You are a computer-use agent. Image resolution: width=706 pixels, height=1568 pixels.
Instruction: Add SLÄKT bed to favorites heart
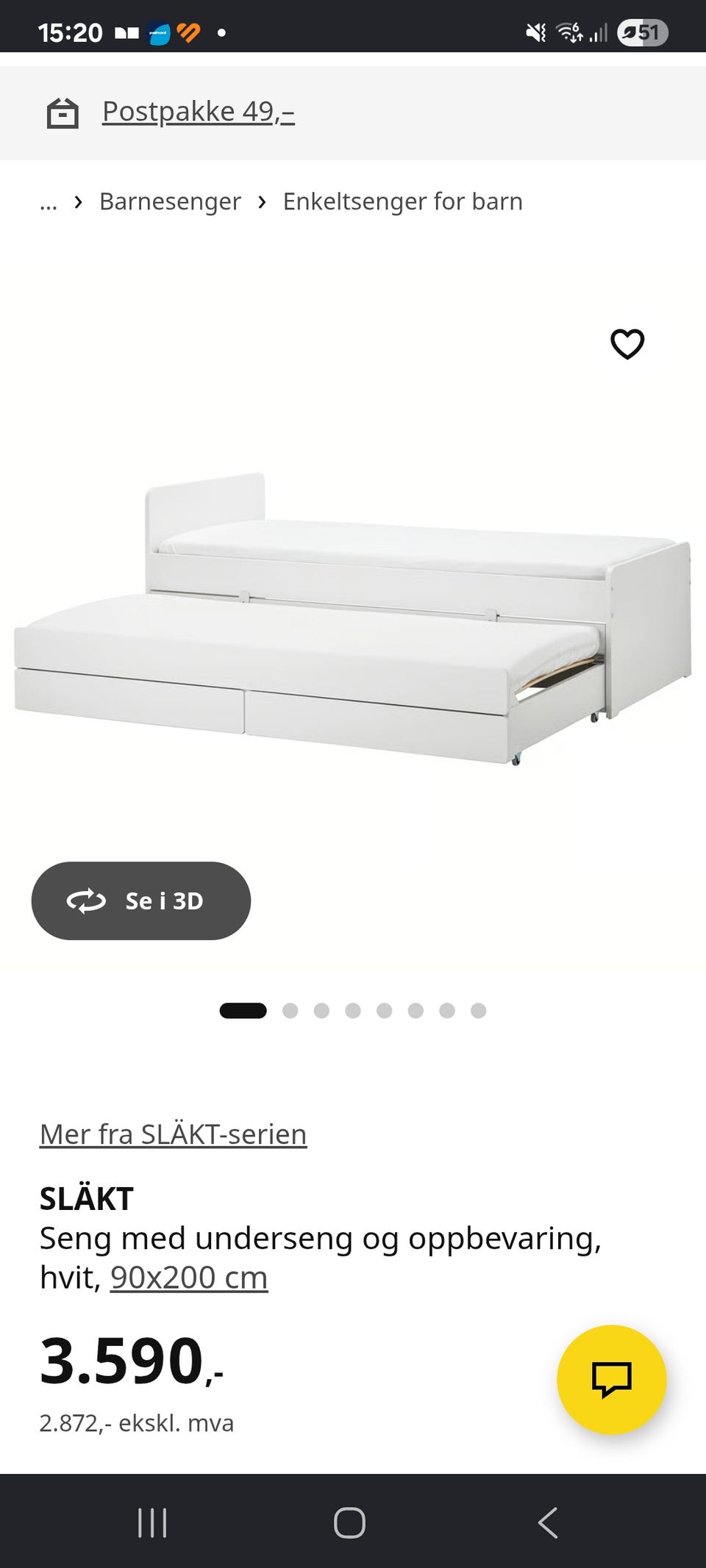(627, 344)
